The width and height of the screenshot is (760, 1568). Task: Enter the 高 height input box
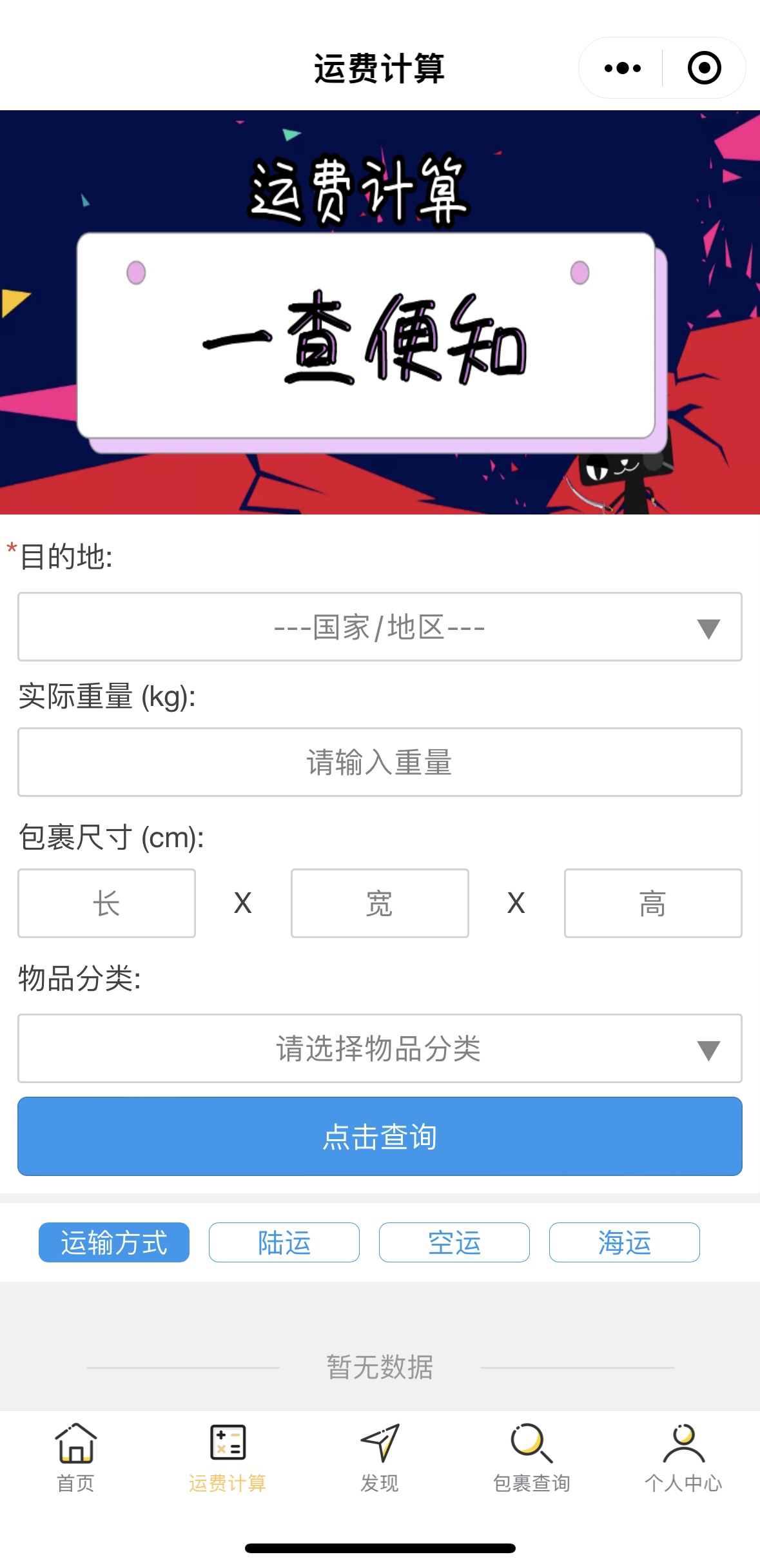point(653,903)
